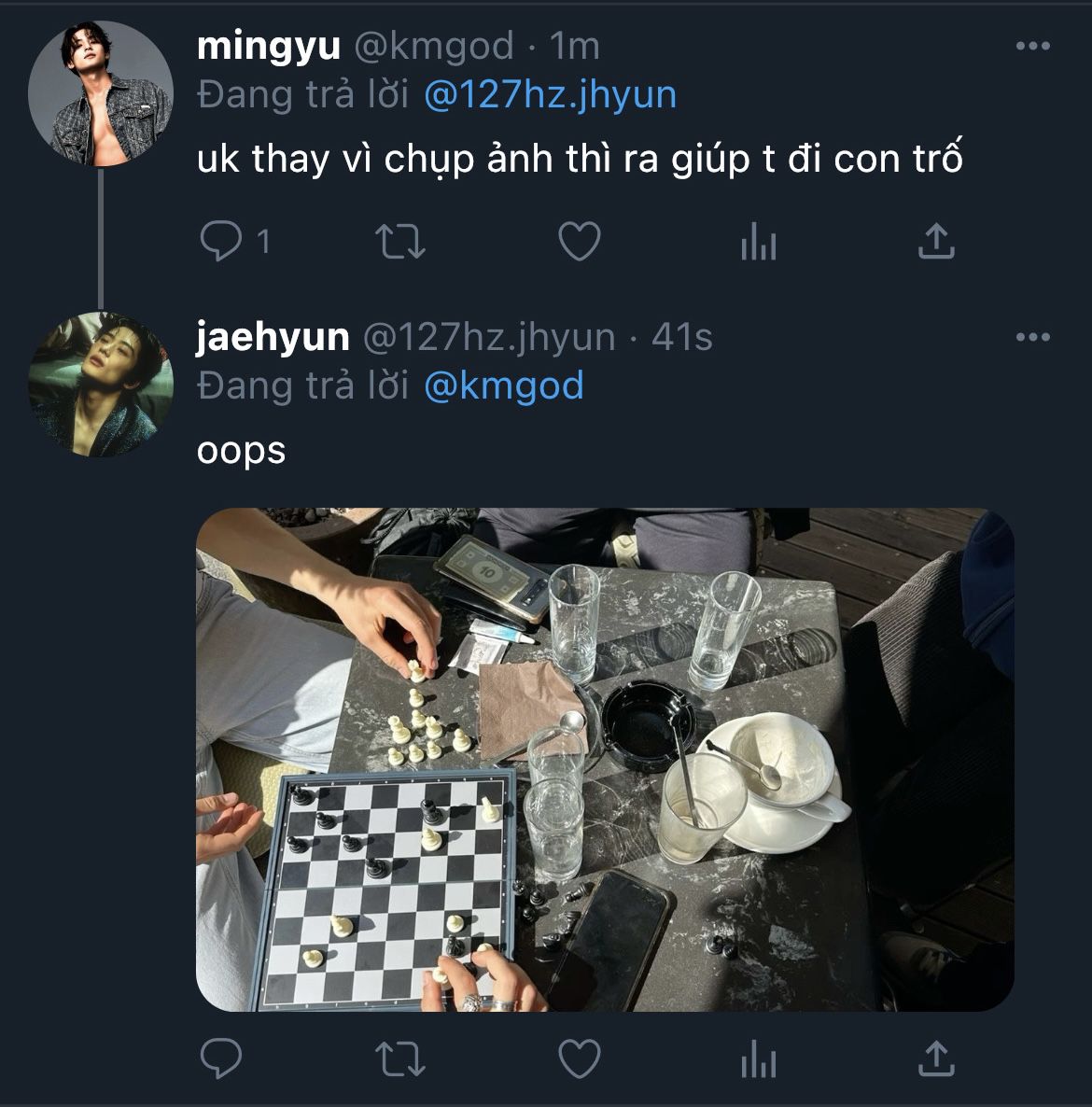The height and width of the screenshot is (1107, 1092).
Task: Like mingyu's reply
Action: coord(579,242)
